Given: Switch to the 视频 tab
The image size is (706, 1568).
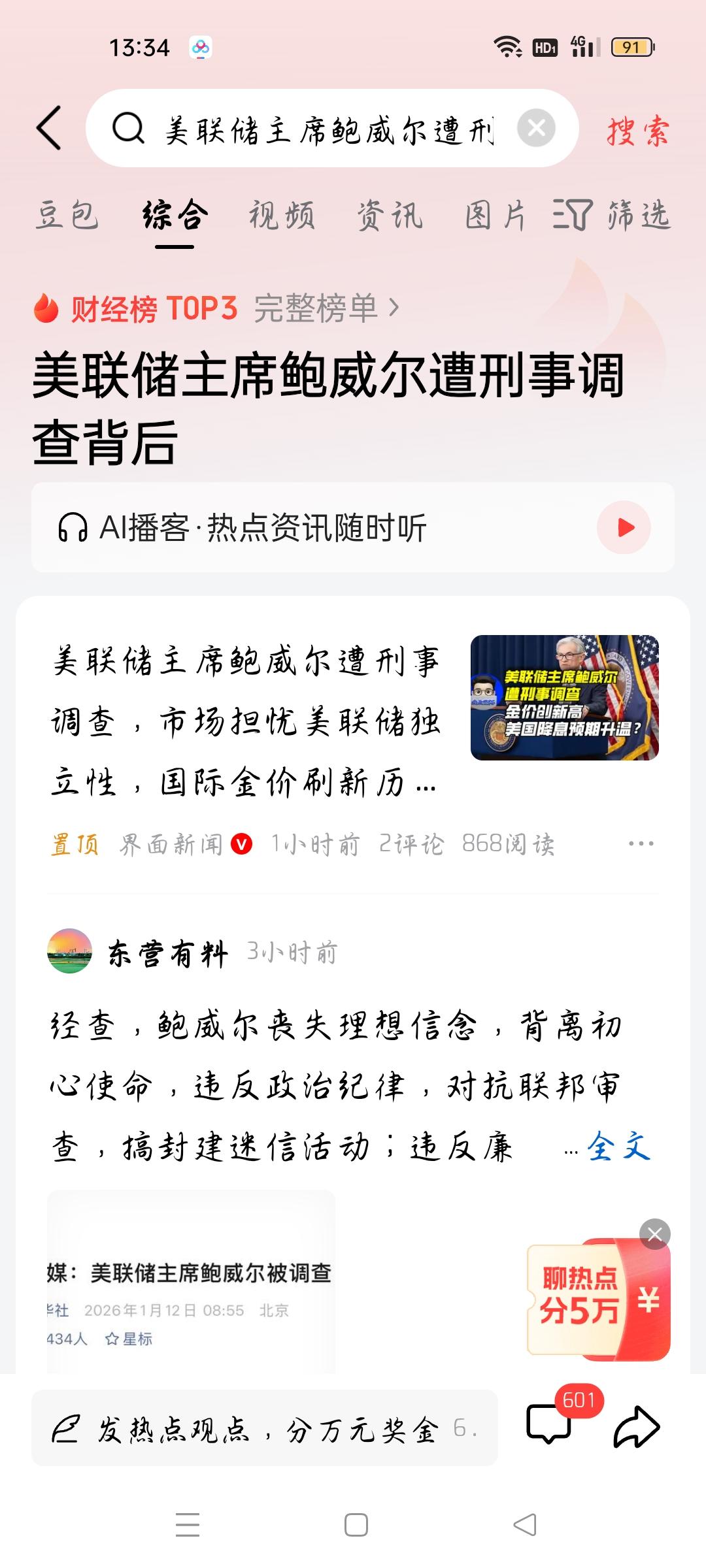Looking at the screenshot, I should (x=282, y=217).
